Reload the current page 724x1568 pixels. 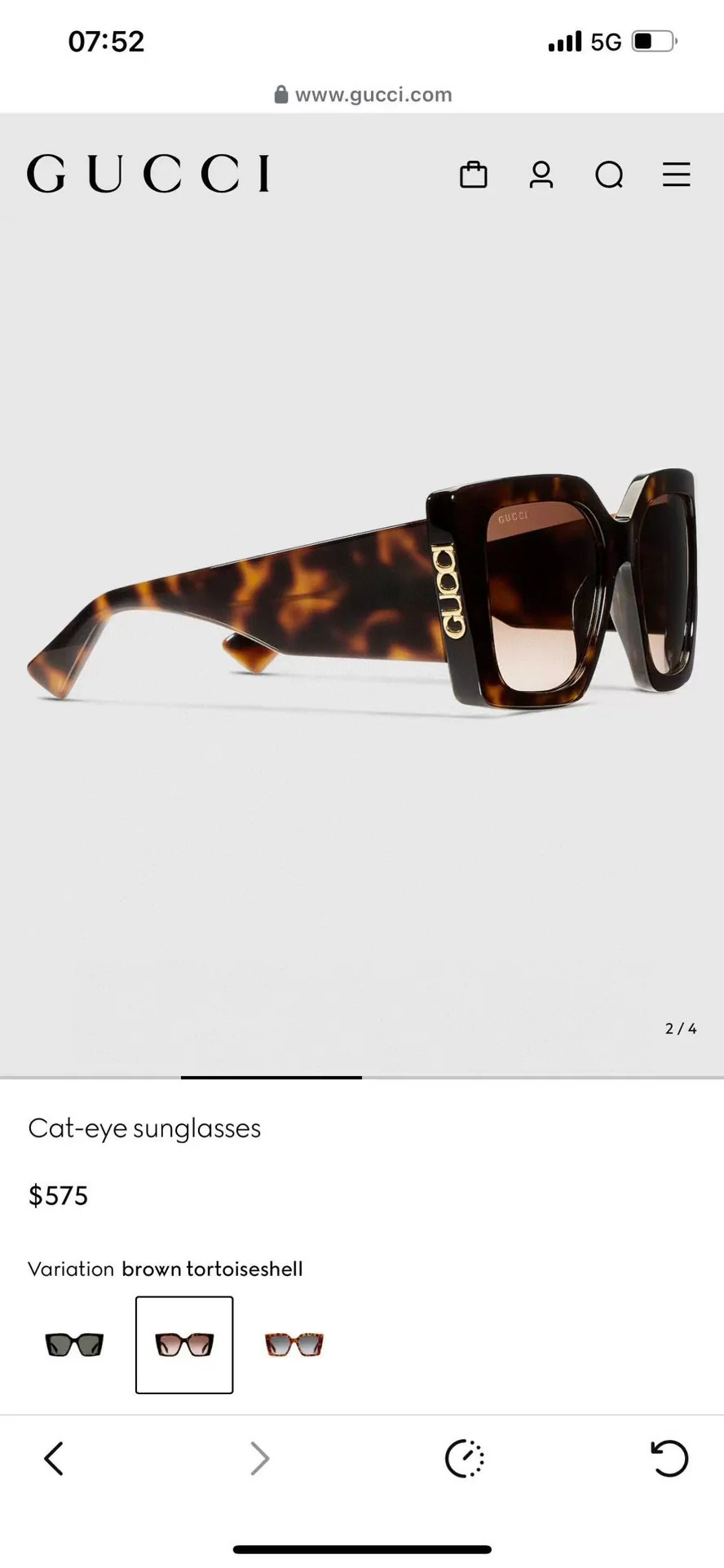669,1459
